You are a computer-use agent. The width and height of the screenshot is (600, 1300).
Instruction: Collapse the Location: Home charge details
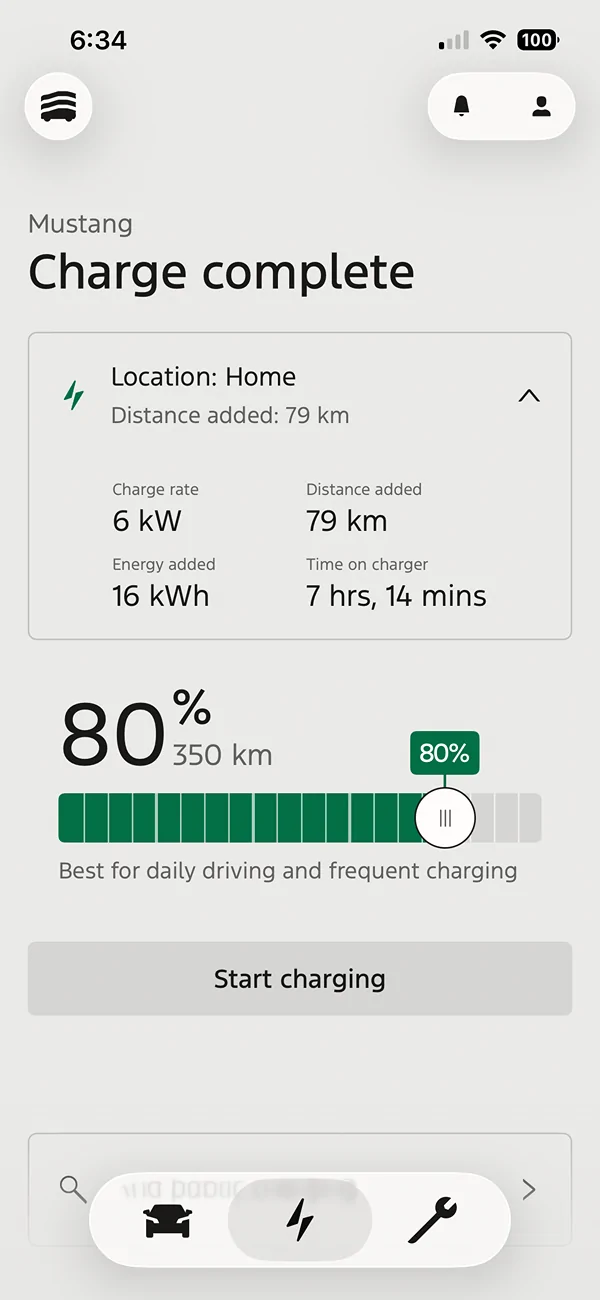[529, 396]
